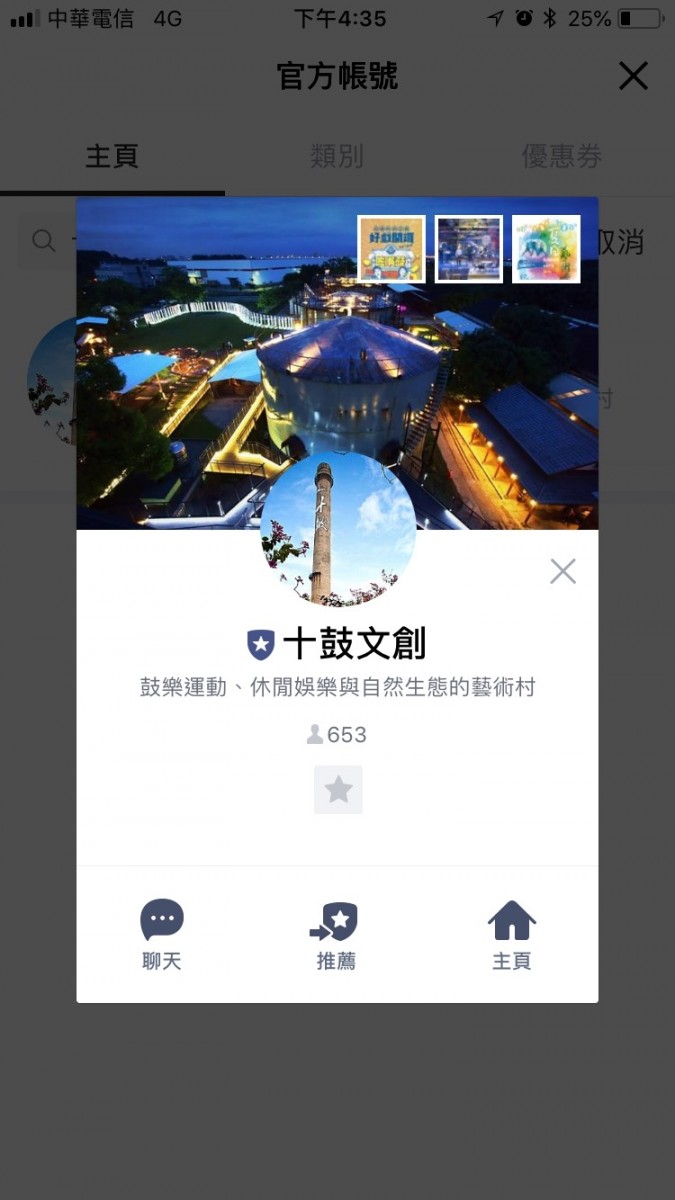Close the 官方帳號 page
Image resolution: width=675 pixels, height=1200 pixels.
633,76
